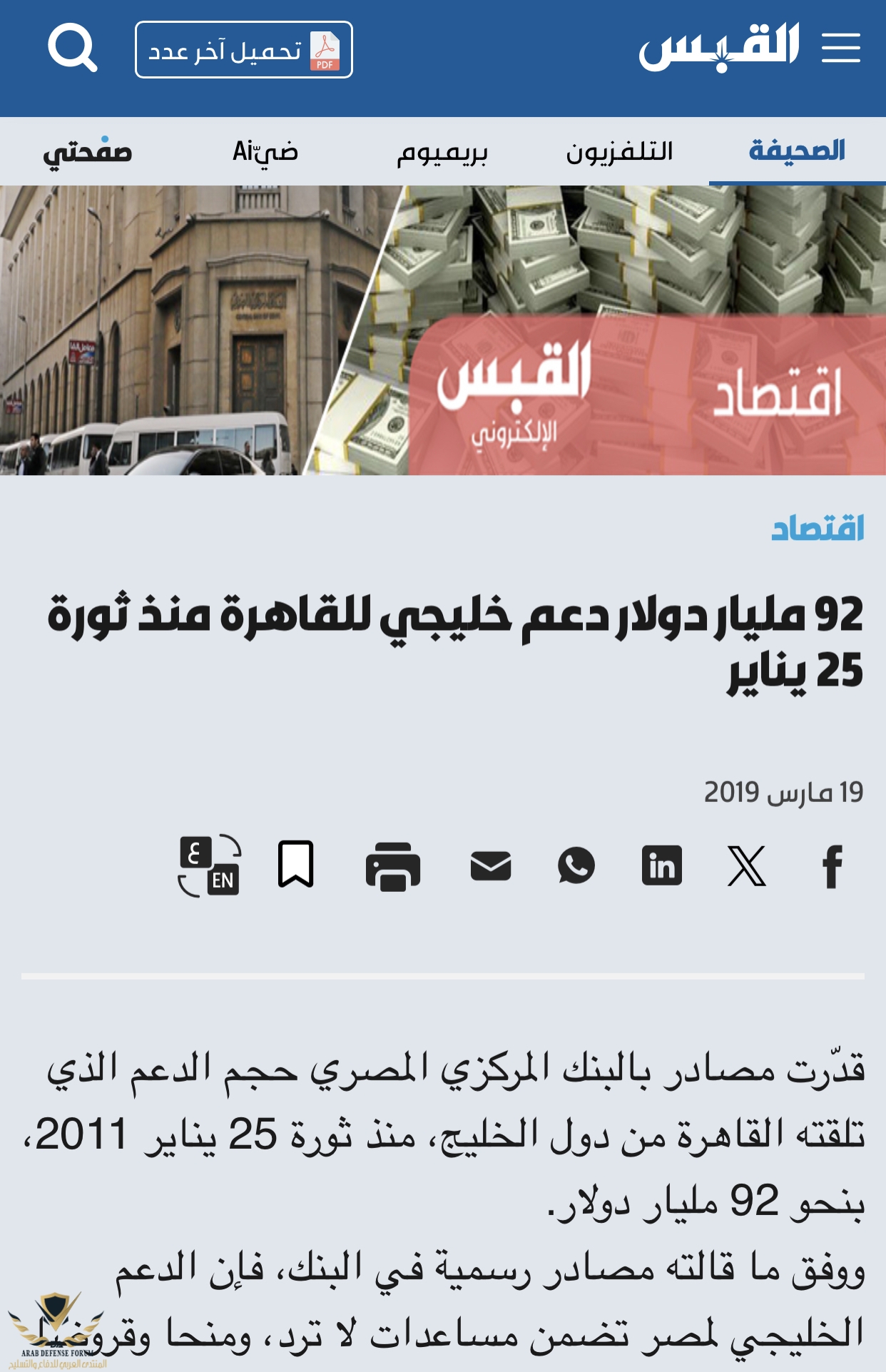Go to the Al-Qabas logo homepage
886x1372 pixels.
(718, 48)
